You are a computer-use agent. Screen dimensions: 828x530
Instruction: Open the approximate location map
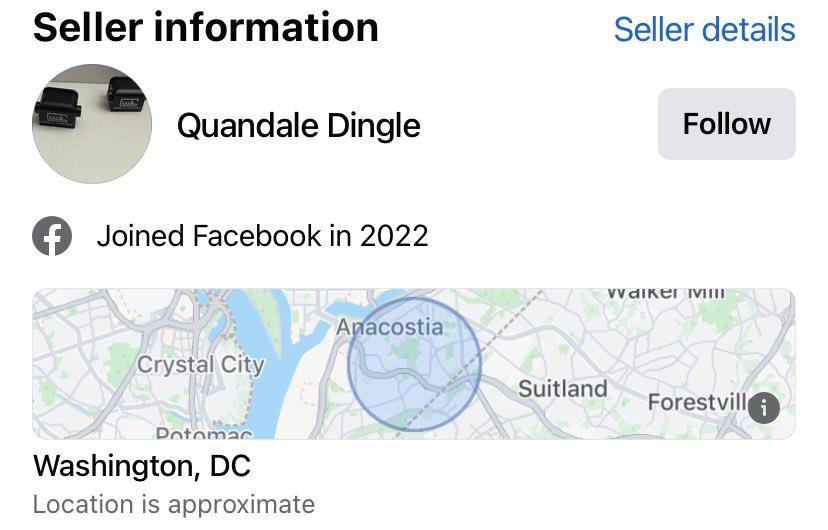[x=413, y=364]
